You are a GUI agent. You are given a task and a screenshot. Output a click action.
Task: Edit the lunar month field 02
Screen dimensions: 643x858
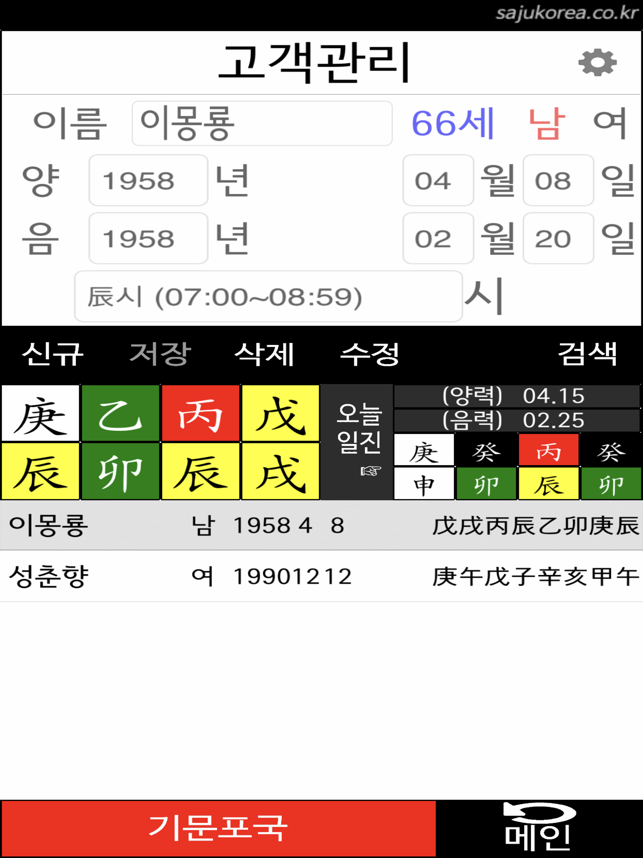[437, 238]
